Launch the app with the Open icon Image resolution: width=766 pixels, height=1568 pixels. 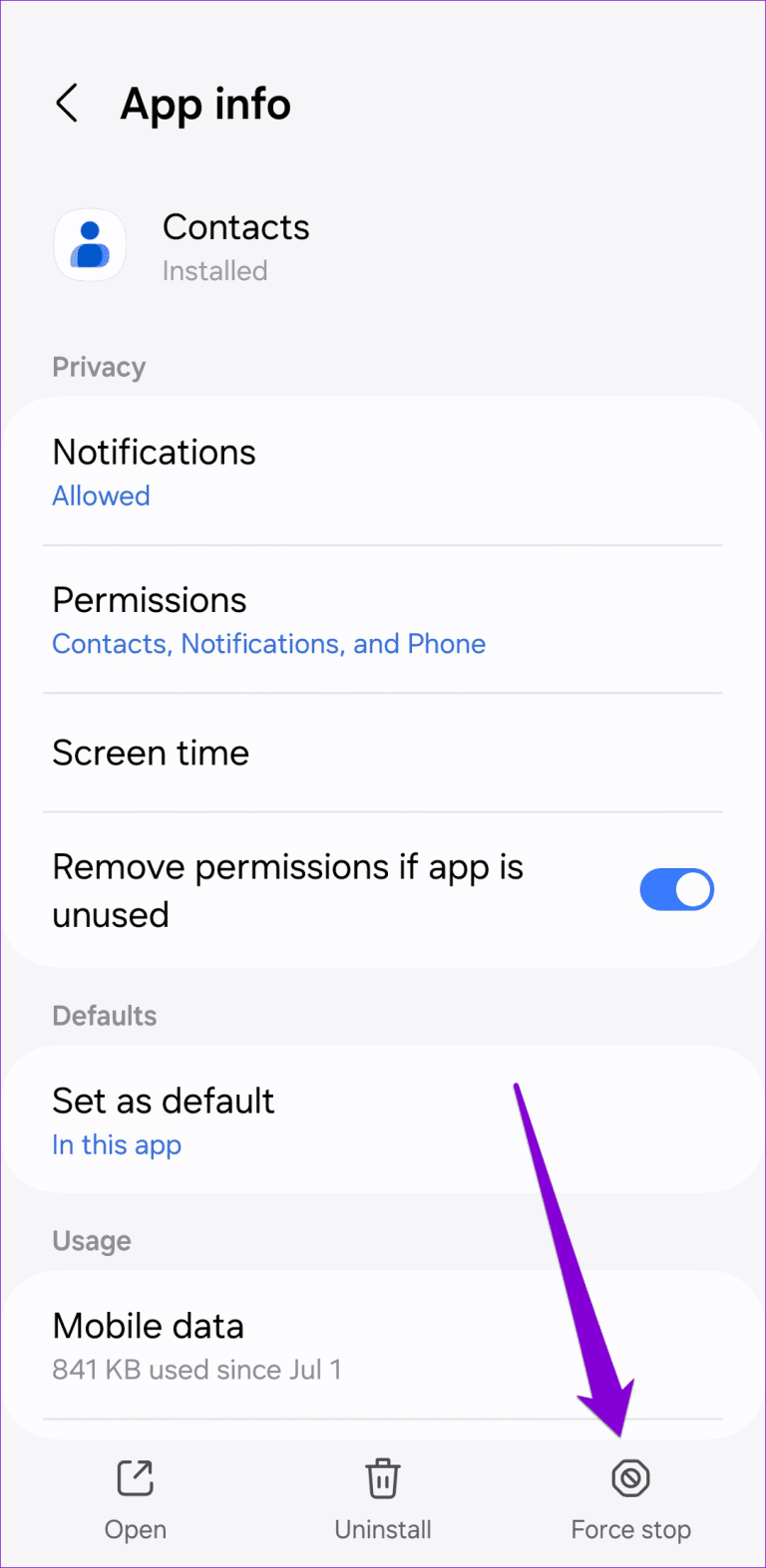pyautogui.click(x=135, y=1478)
